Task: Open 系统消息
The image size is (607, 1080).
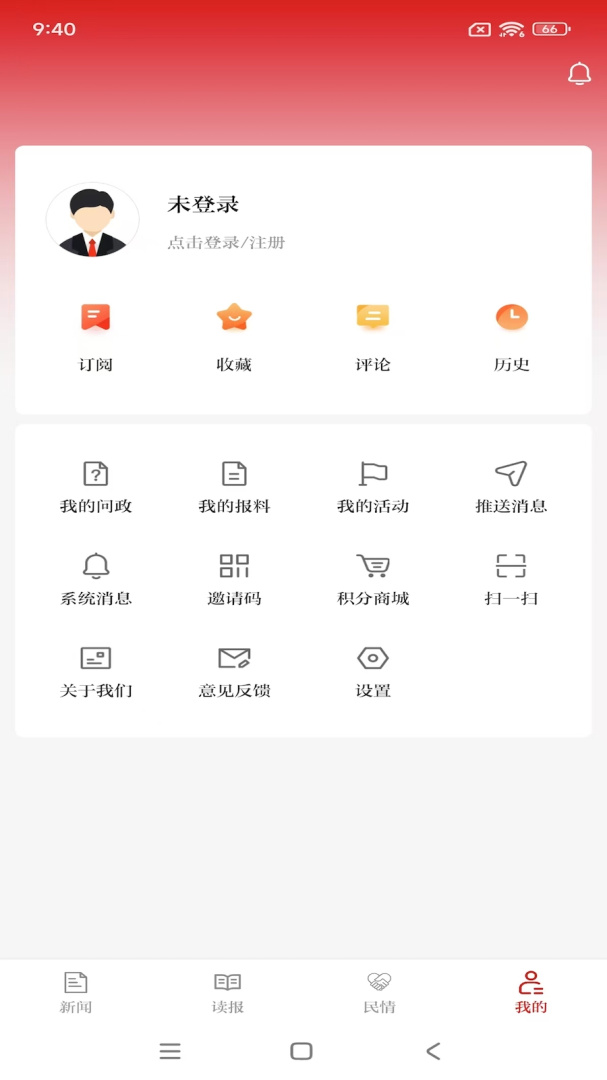Action: [96, 579]
